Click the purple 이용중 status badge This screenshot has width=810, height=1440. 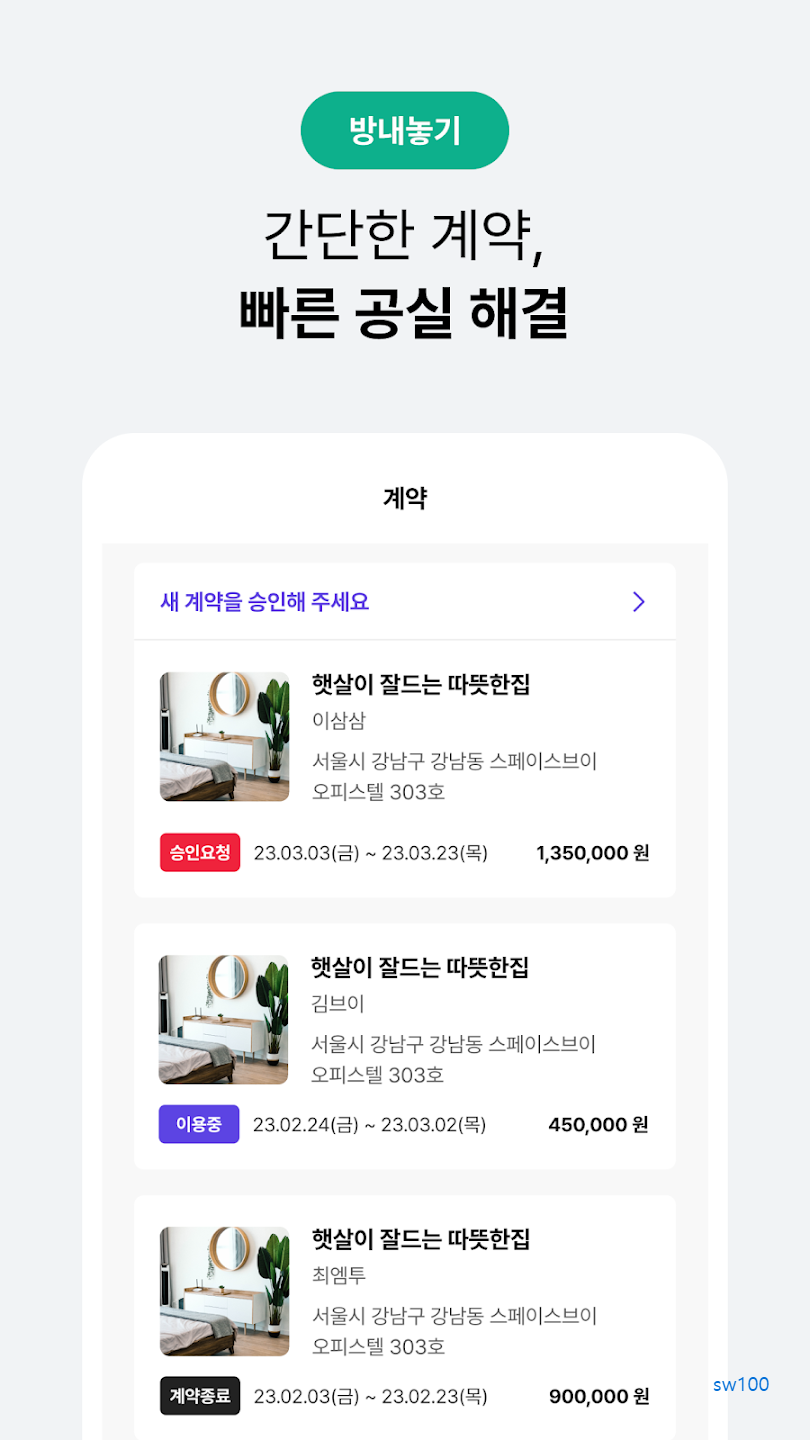[198, 1124]
